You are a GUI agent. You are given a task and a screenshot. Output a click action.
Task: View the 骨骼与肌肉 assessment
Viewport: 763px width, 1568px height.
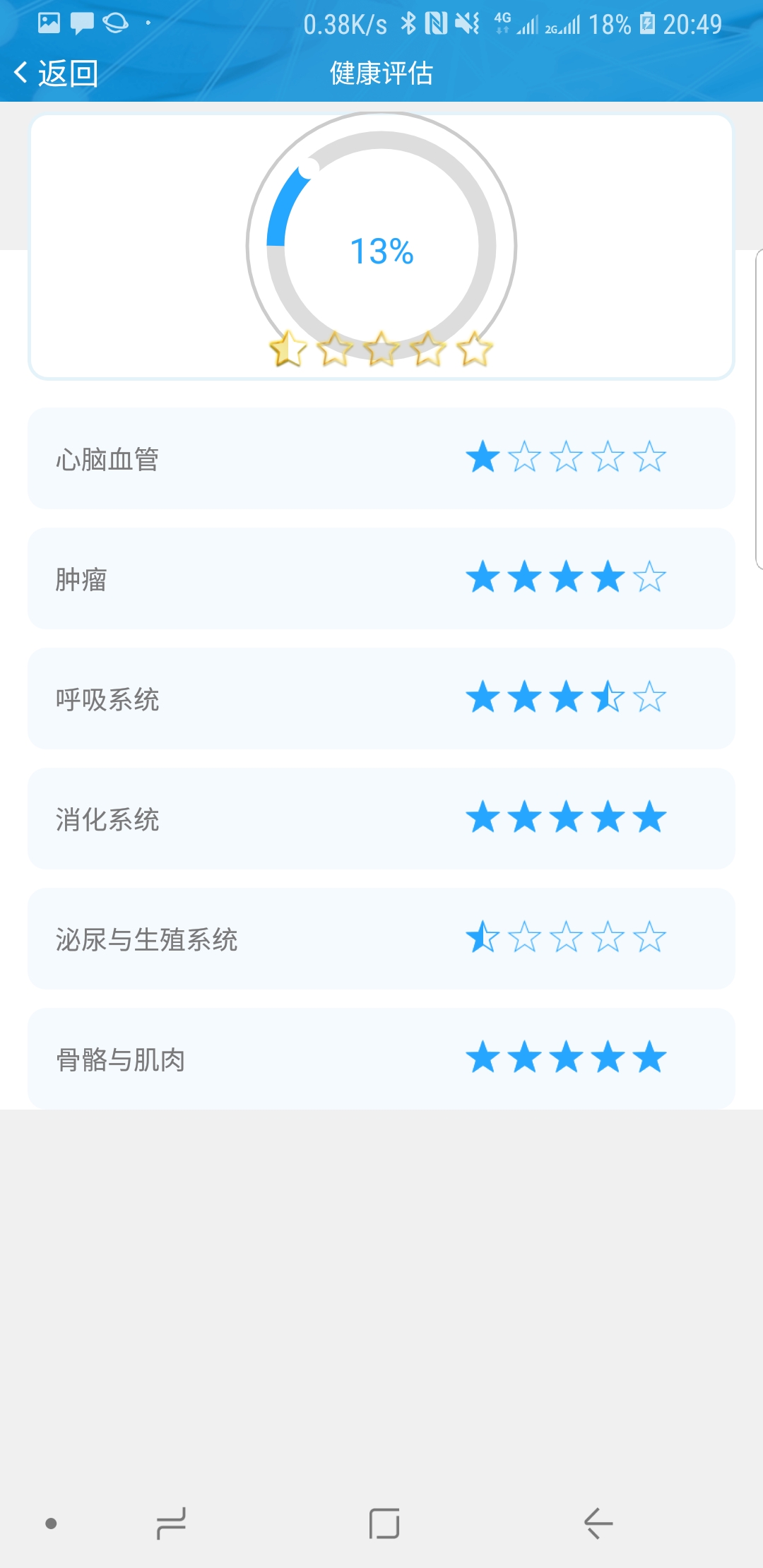381,1059
